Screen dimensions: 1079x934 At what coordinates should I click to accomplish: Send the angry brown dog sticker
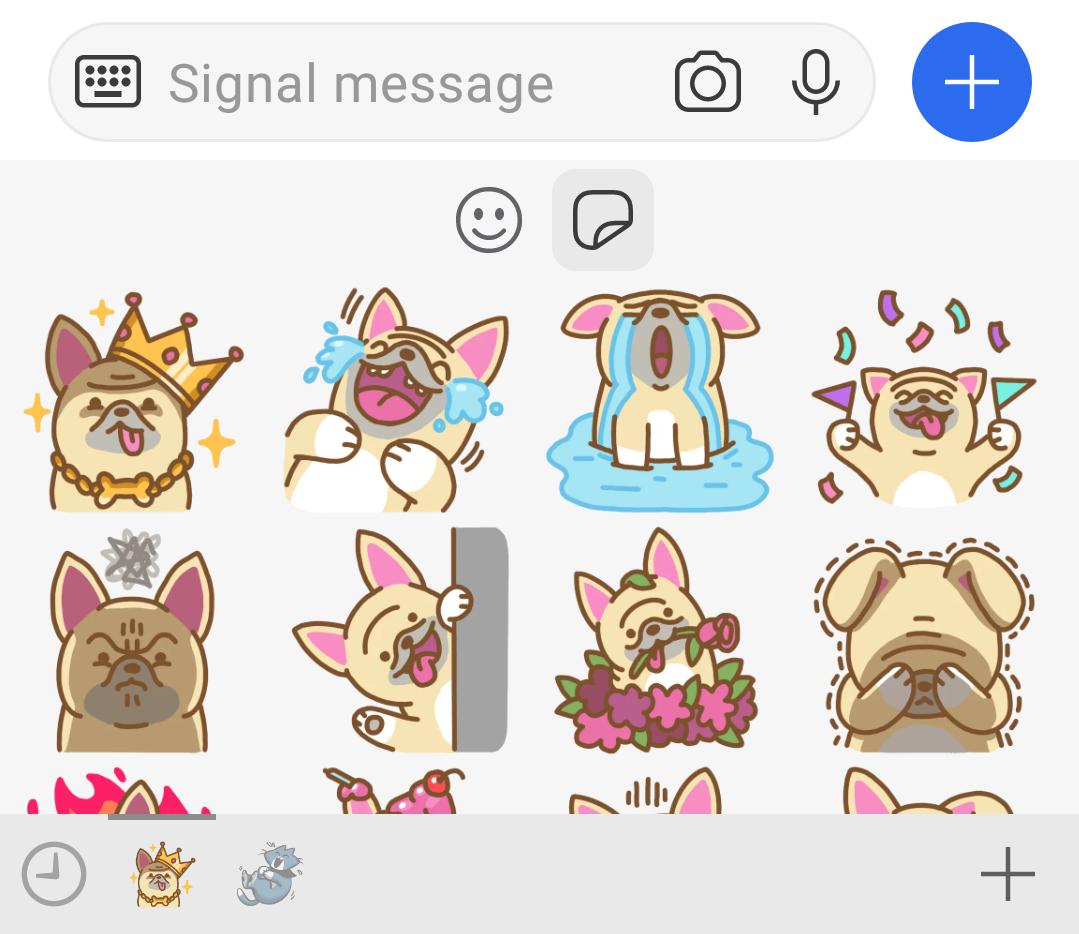click(x=132, y=642)
